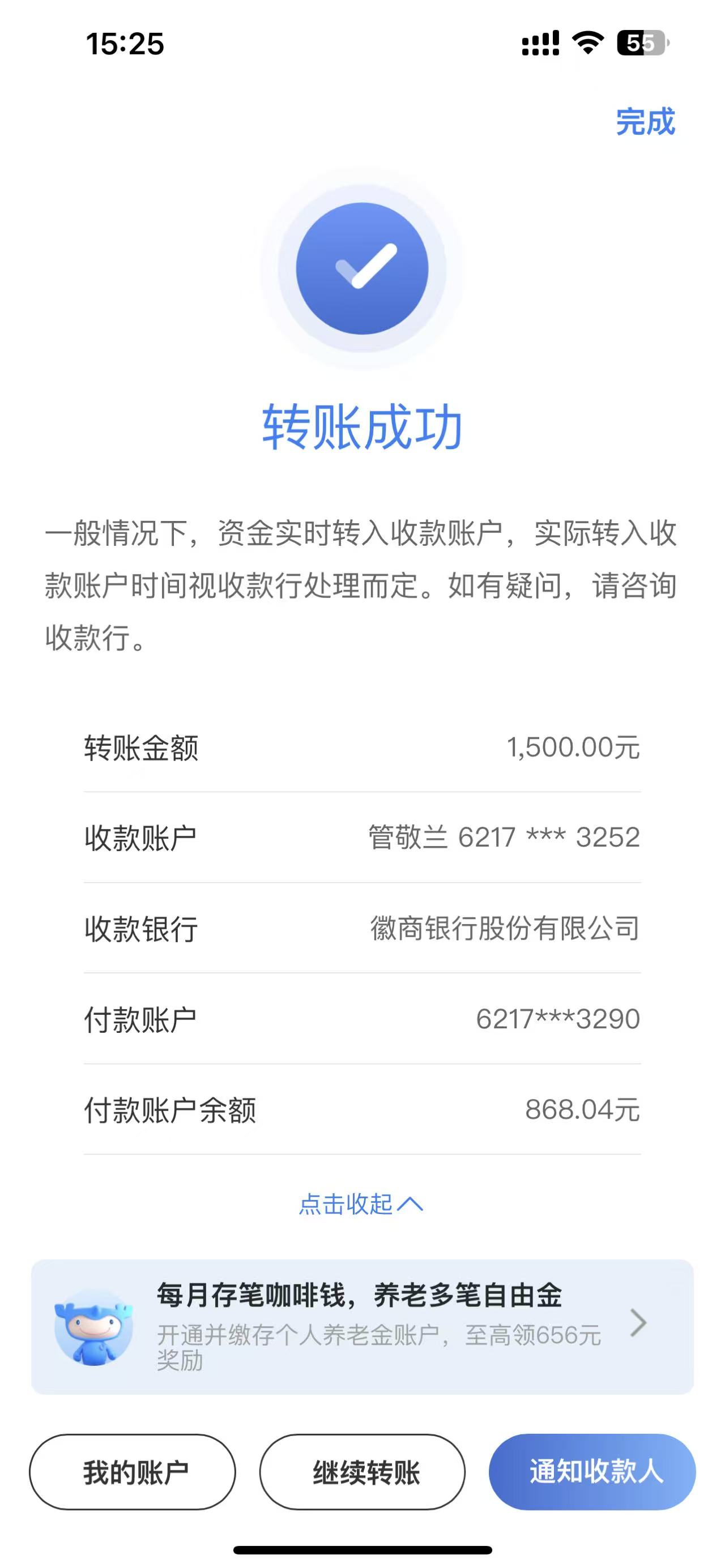This screenshot has width=725, height=1568.
Task: Tap 通知收款人 to notify the payee
Action: [x=592, y=1472]
